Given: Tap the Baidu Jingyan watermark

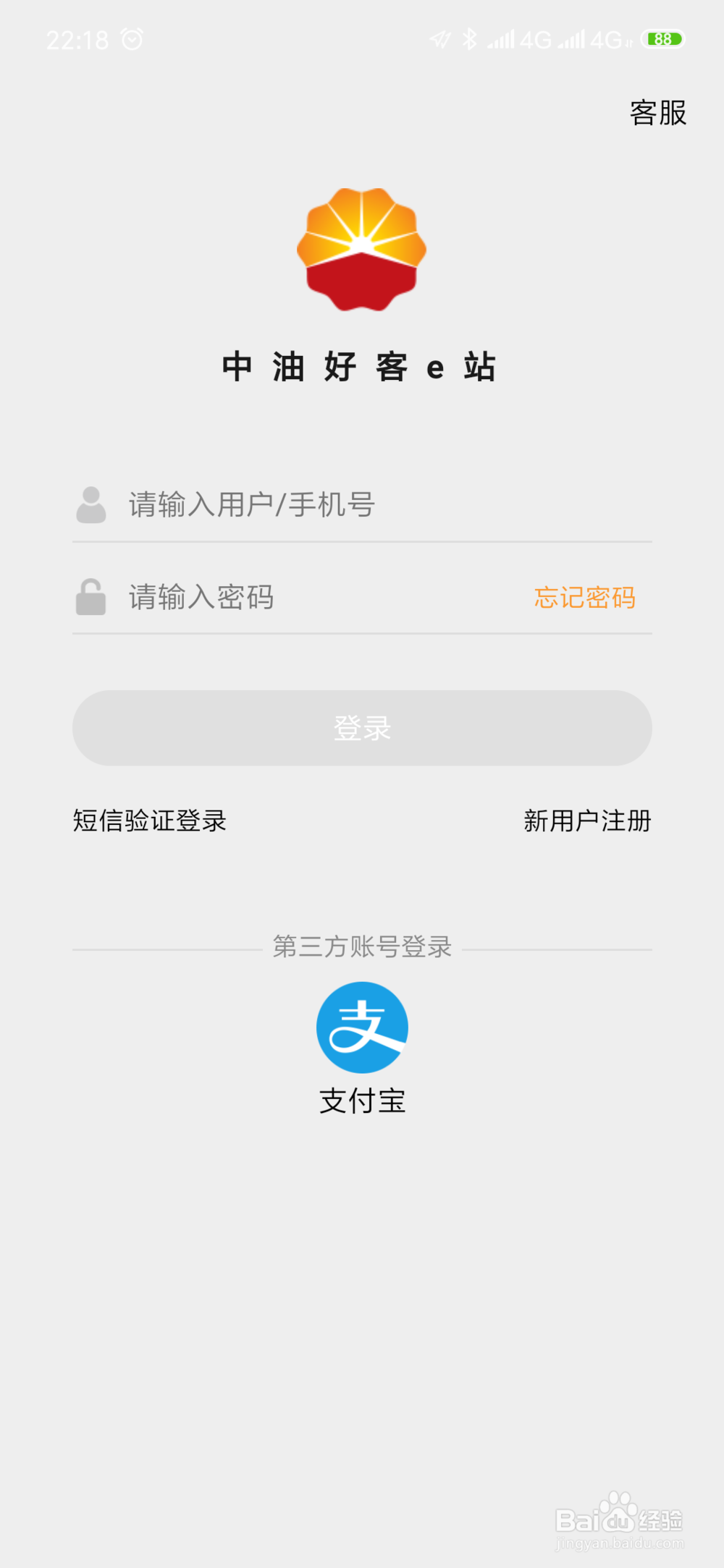Looking at the screenshot, I should 621,1517.
